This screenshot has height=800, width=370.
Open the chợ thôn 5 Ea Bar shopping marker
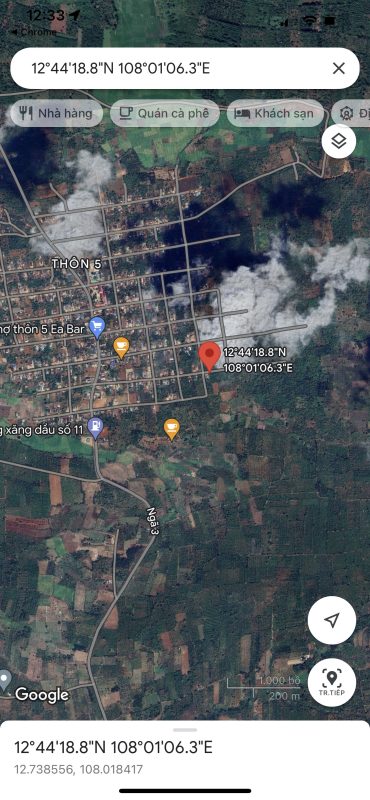point(96,328)
